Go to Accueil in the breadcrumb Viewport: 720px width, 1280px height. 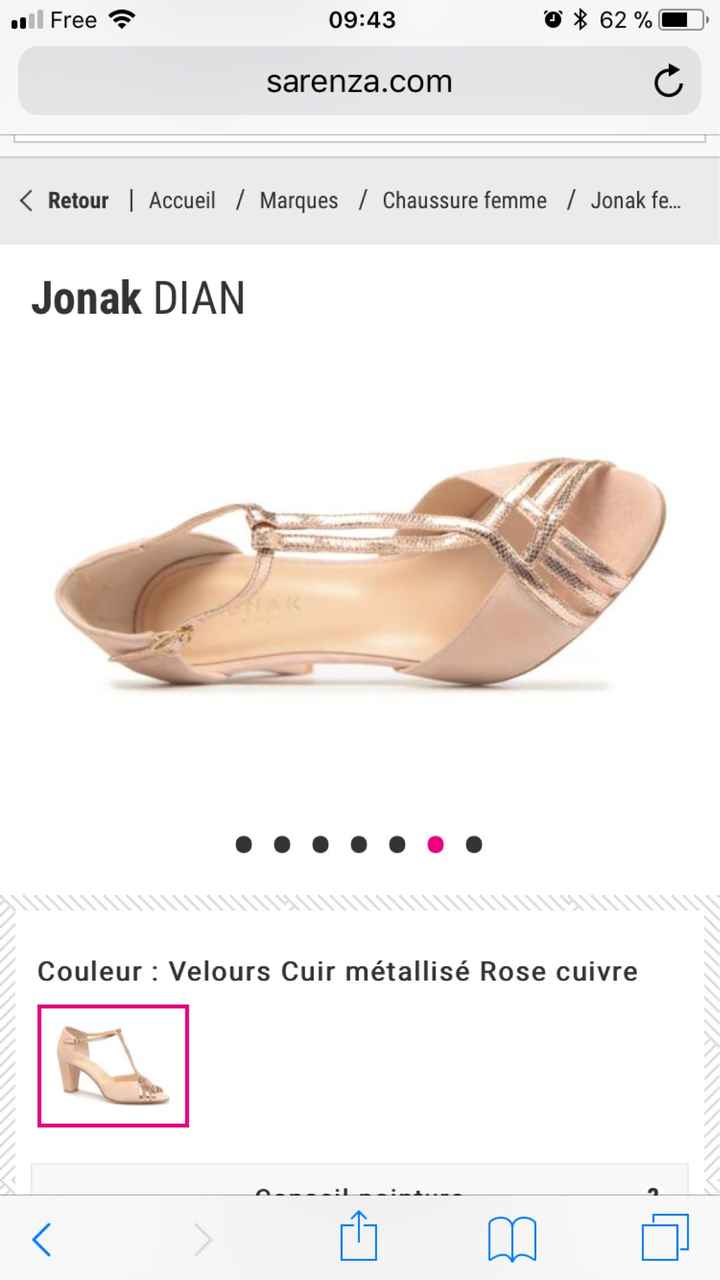click(181, 200)
